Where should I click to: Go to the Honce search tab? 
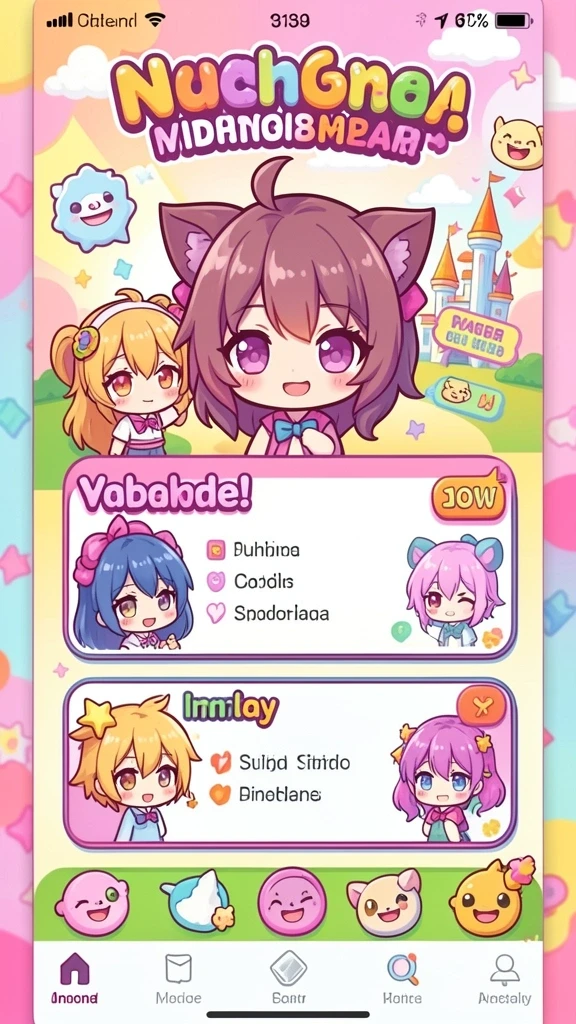[402, 978]
